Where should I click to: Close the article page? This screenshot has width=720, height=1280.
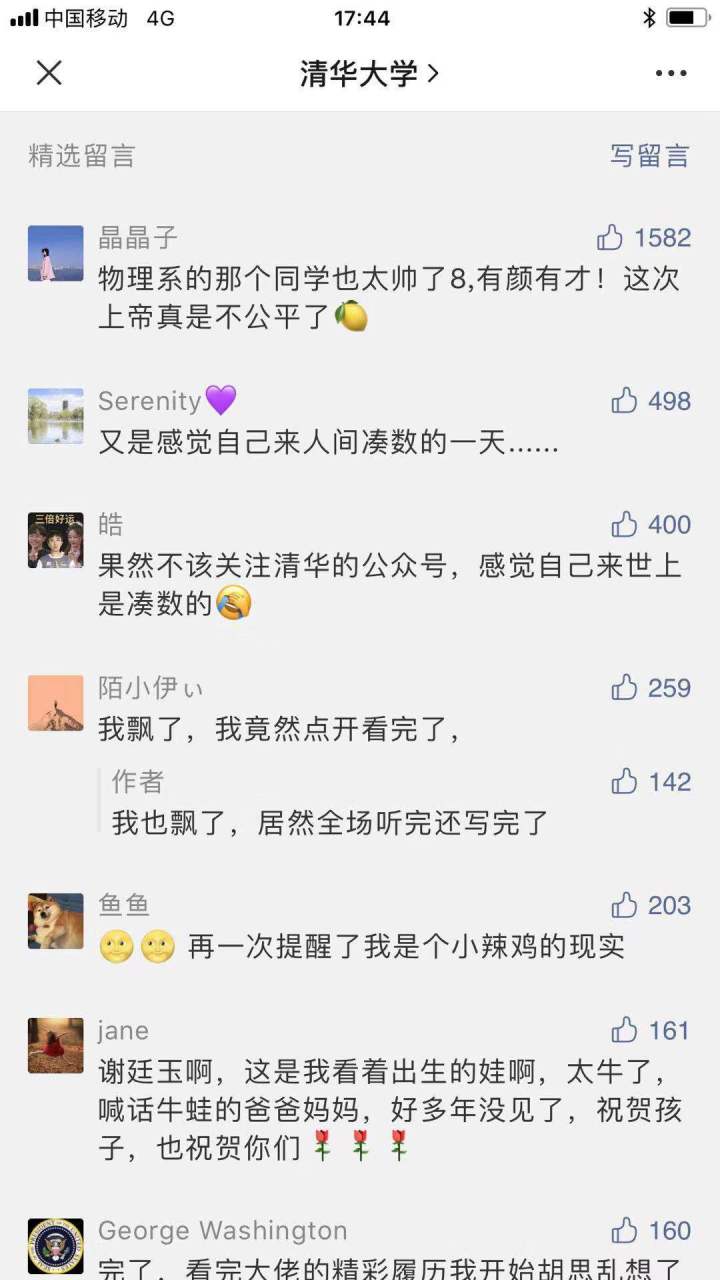point(49,73)
